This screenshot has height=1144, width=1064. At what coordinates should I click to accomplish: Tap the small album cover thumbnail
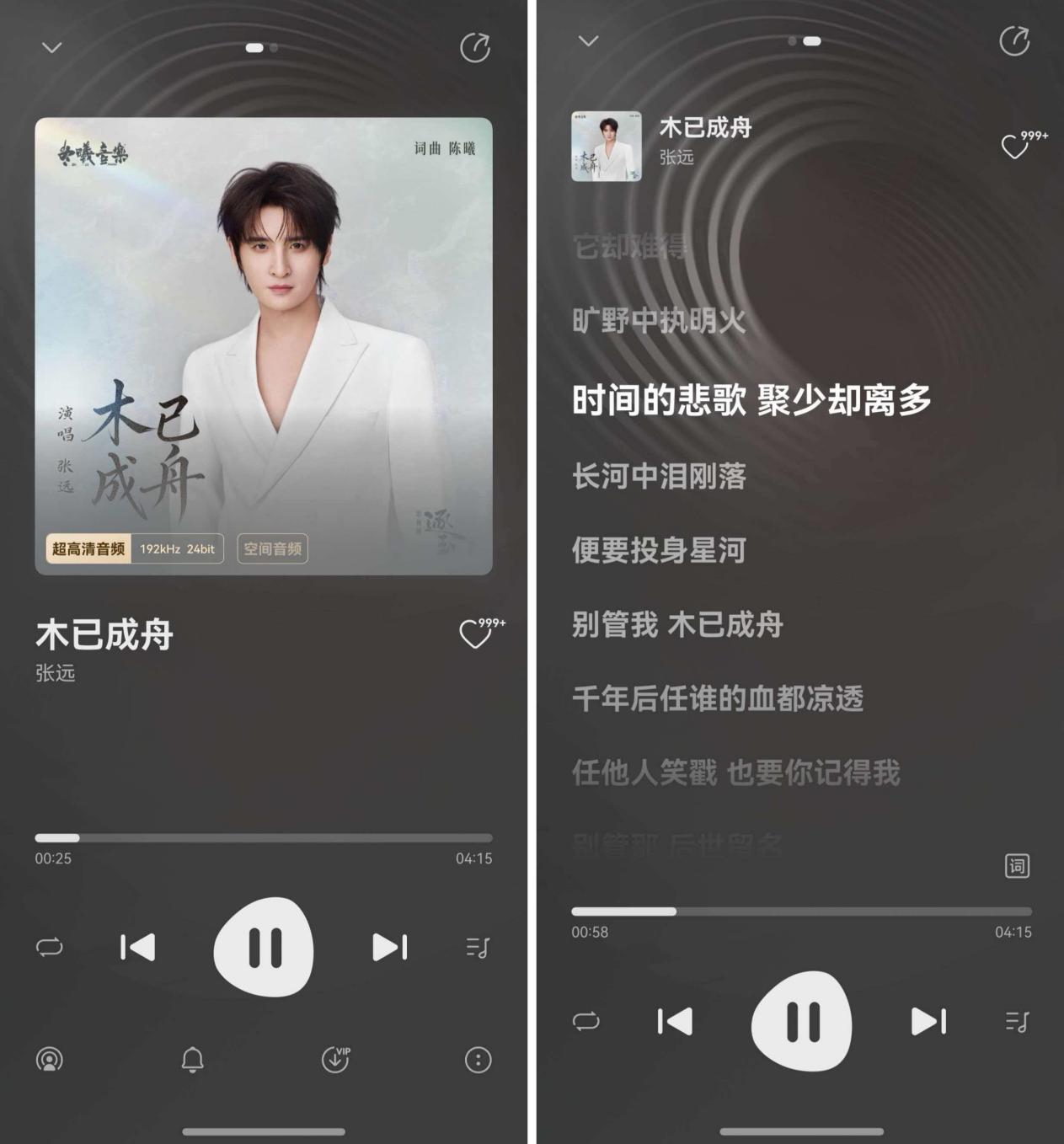click(x=605, y=145)
